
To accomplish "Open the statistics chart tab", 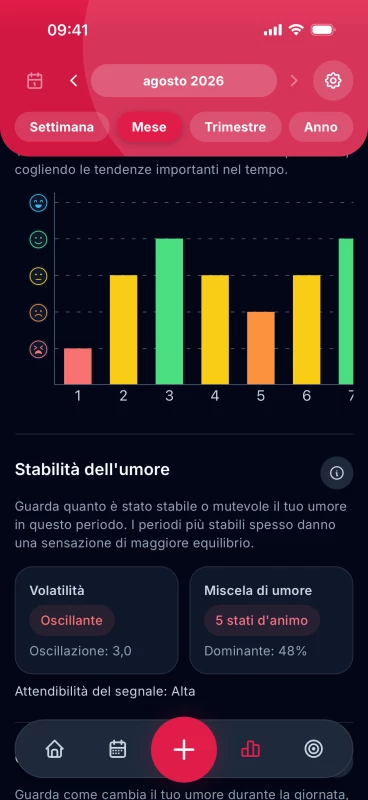I will [250, 749].
